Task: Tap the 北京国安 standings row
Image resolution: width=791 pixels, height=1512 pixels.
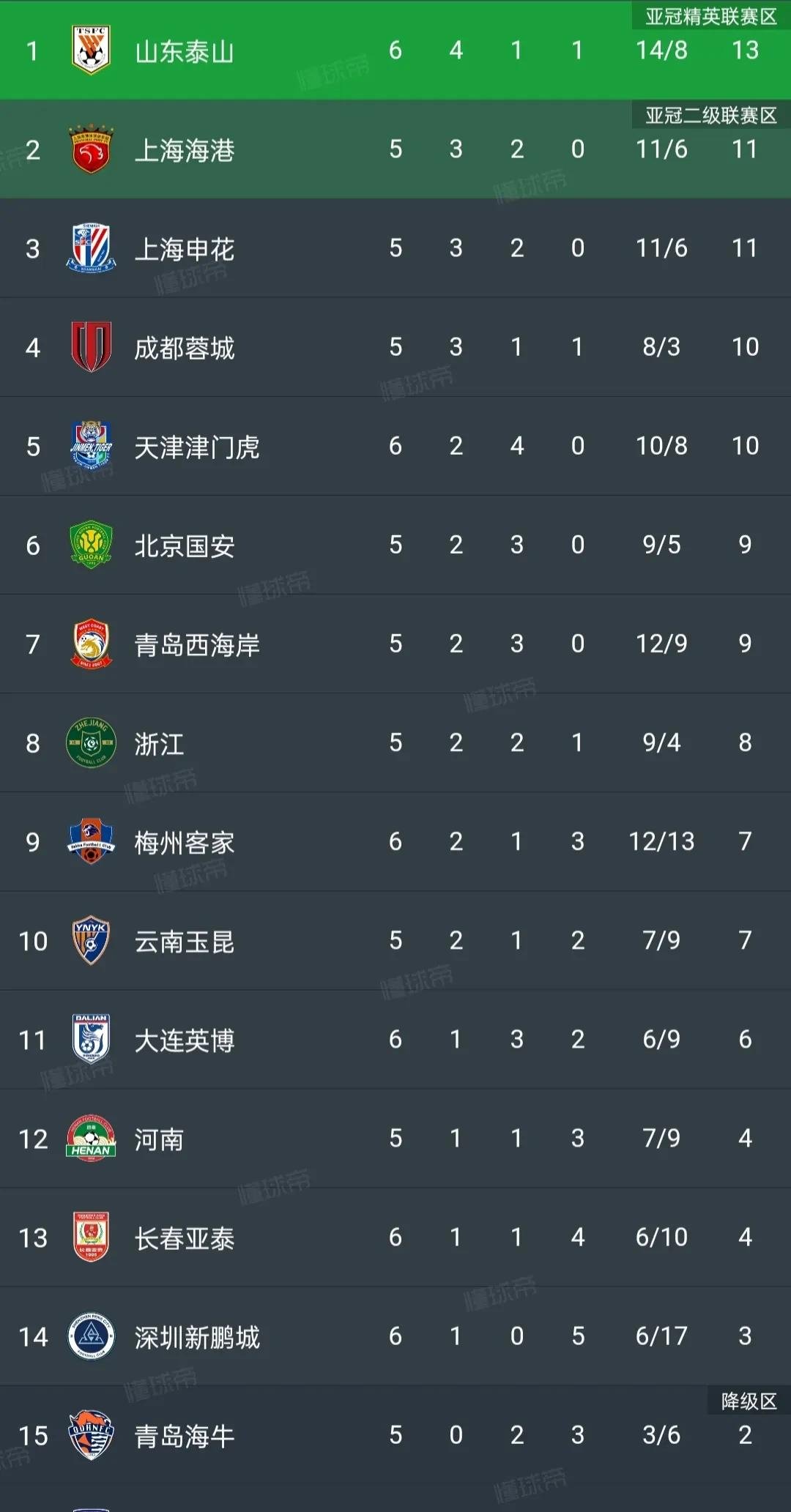Action: coord(185,545)
